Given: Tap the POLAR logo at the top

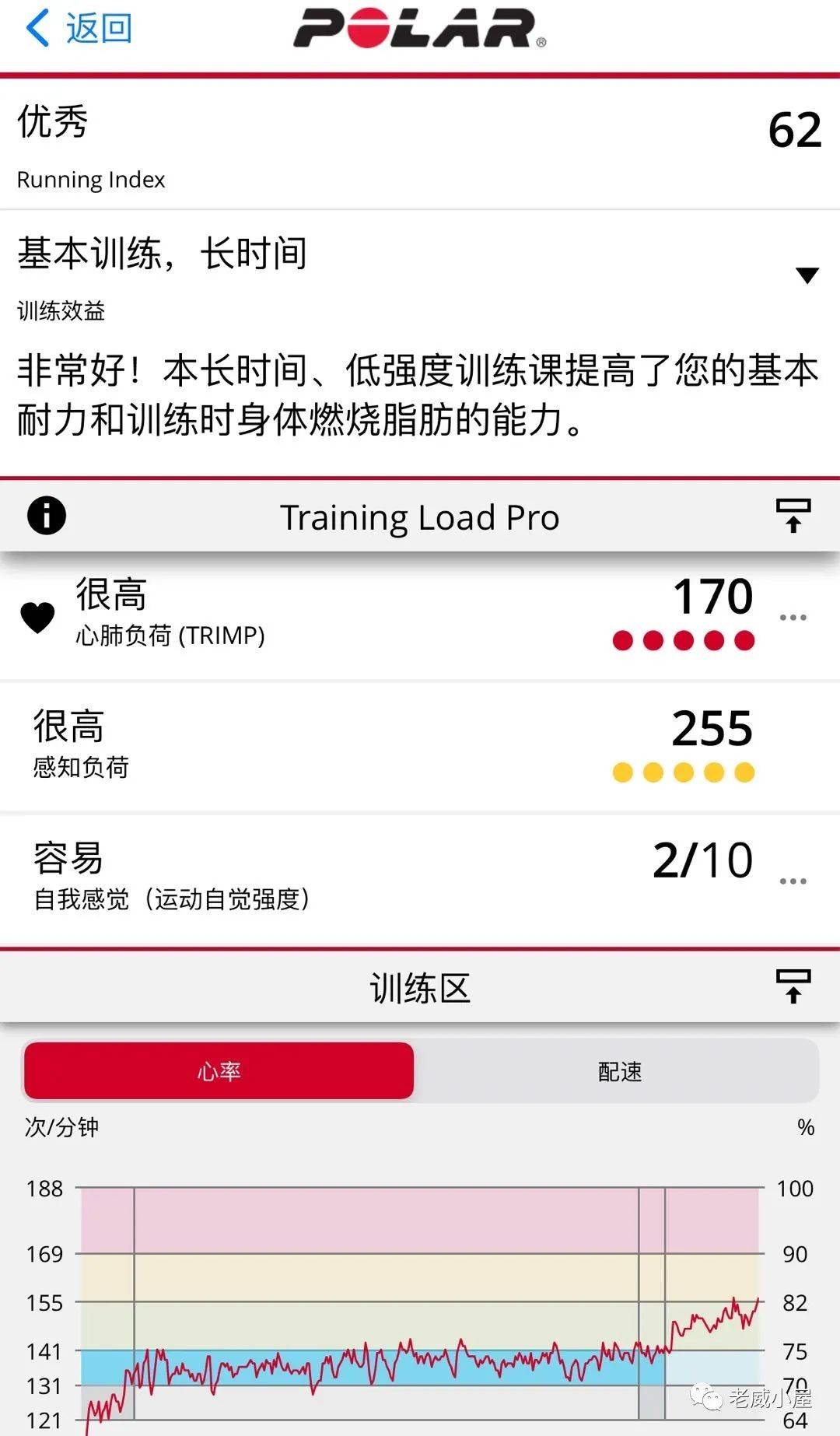Looking at the screenshot, I should click(420, 30).
